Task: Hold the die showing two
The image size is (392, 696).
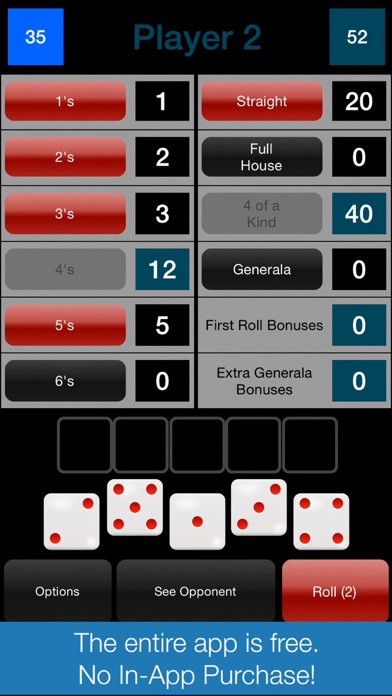Action: pos(71,522)
